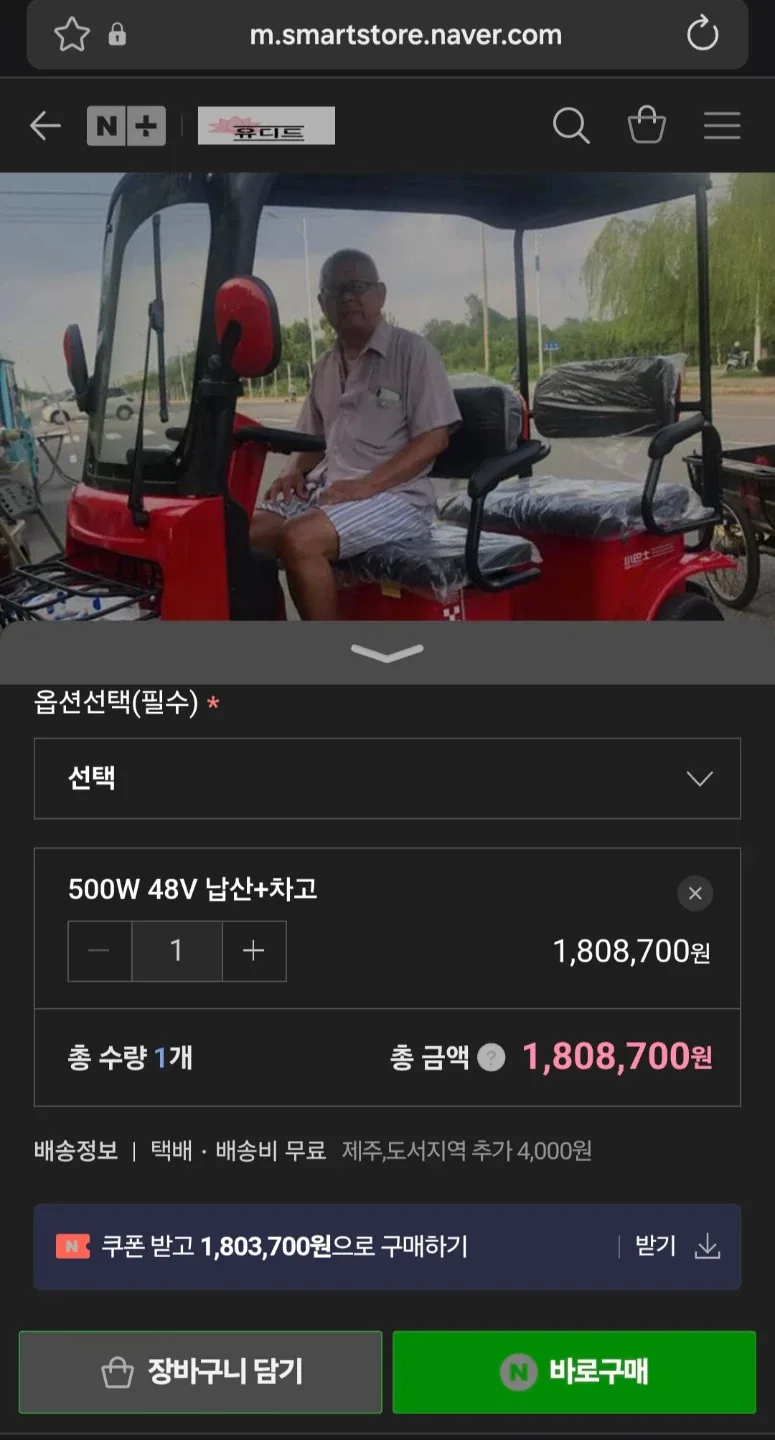Screen dimensions: 775x1440
Task: Increase the quantity by one
Action: [254, 951]
